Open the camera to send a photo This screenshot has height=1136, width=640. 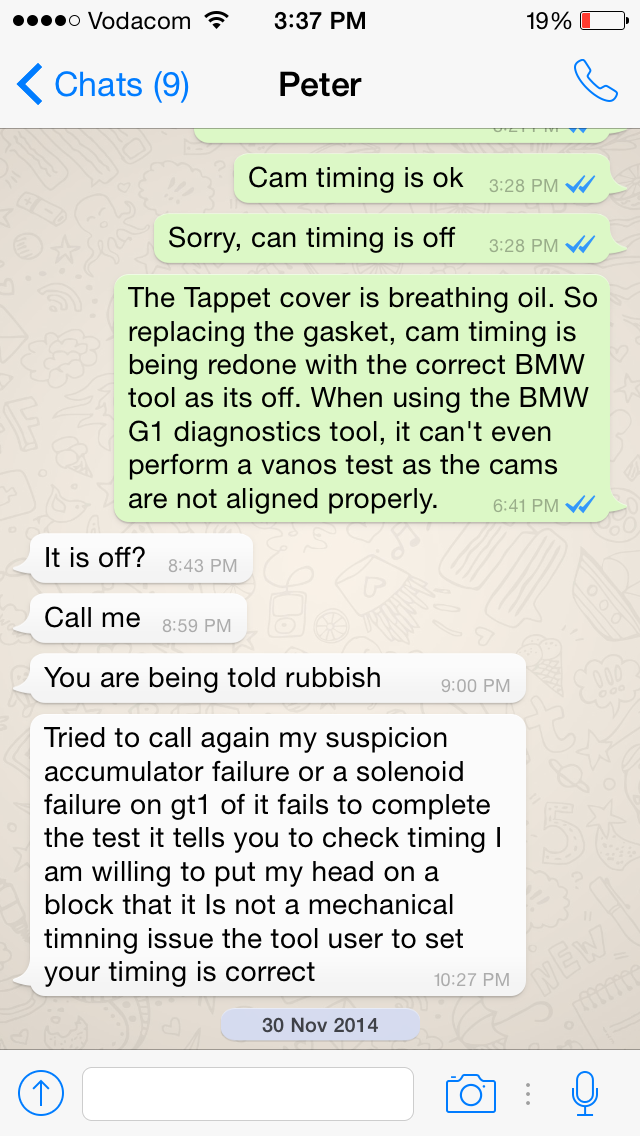[x=470, y=1093]
